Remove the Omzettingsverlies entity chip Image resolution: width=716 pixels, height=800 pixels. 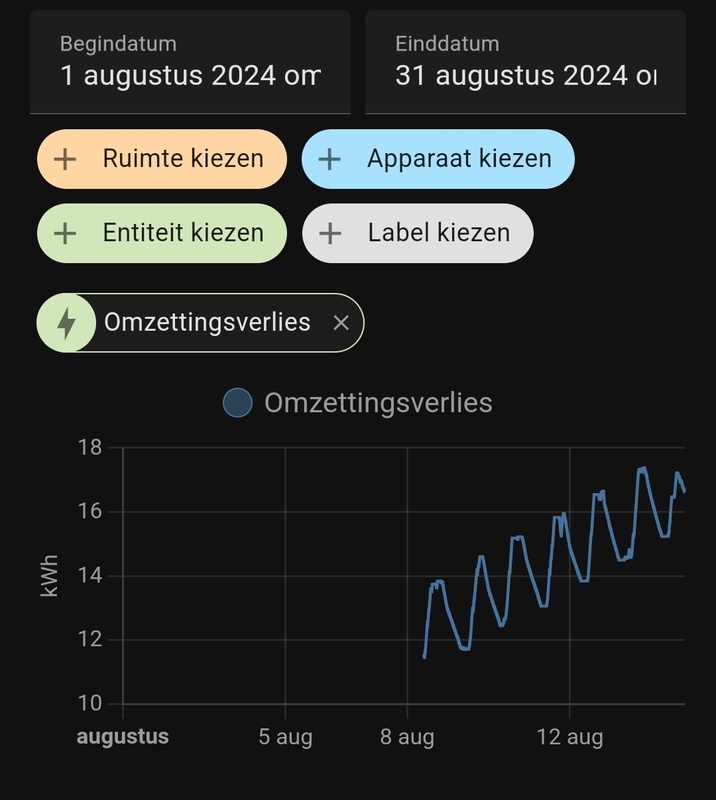[x=341, y=323]
